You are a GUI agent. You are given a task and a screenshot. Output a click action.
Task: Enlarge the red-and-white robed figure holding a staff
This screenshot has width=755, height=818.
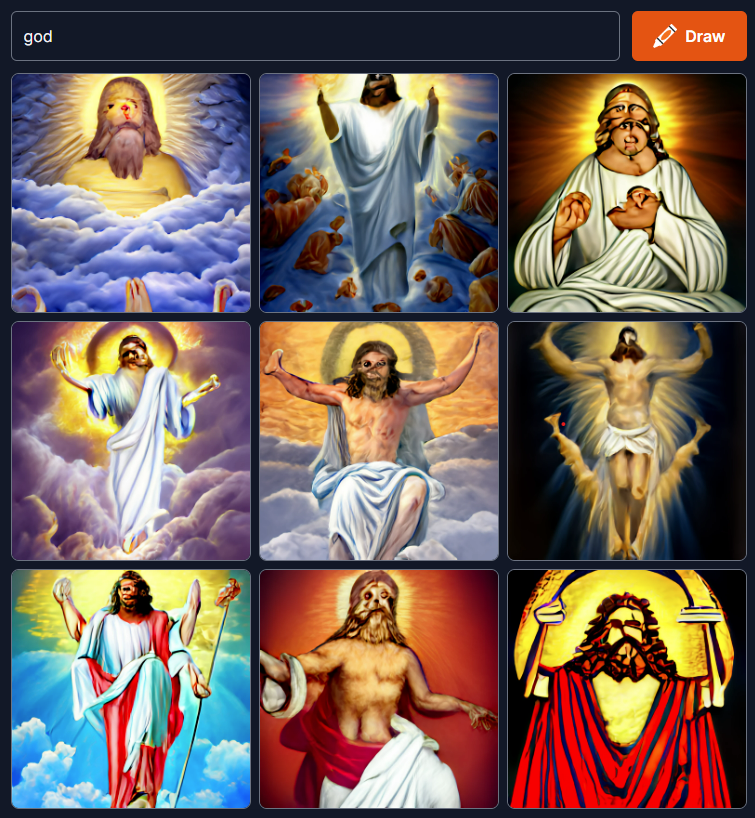pos(131,689)
